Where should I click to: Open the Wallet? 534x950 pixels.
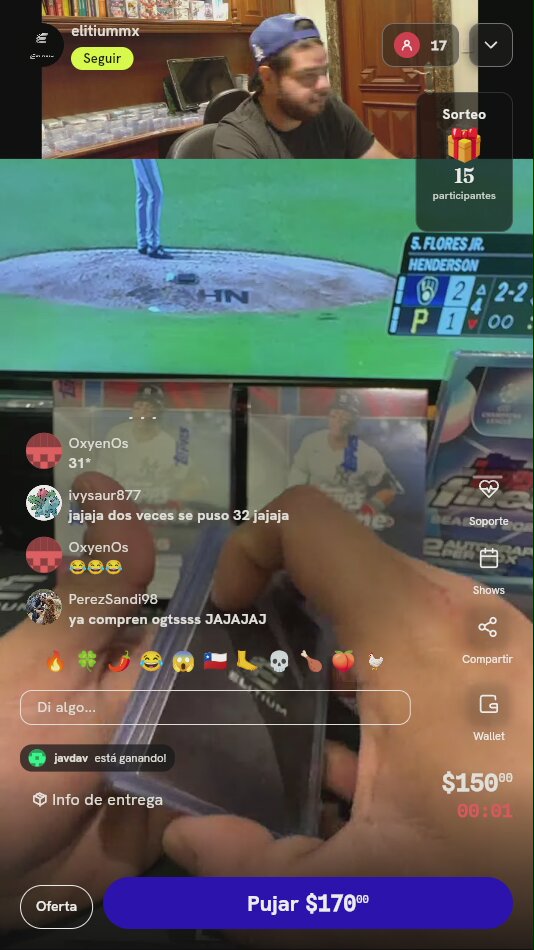coord(489,717)
